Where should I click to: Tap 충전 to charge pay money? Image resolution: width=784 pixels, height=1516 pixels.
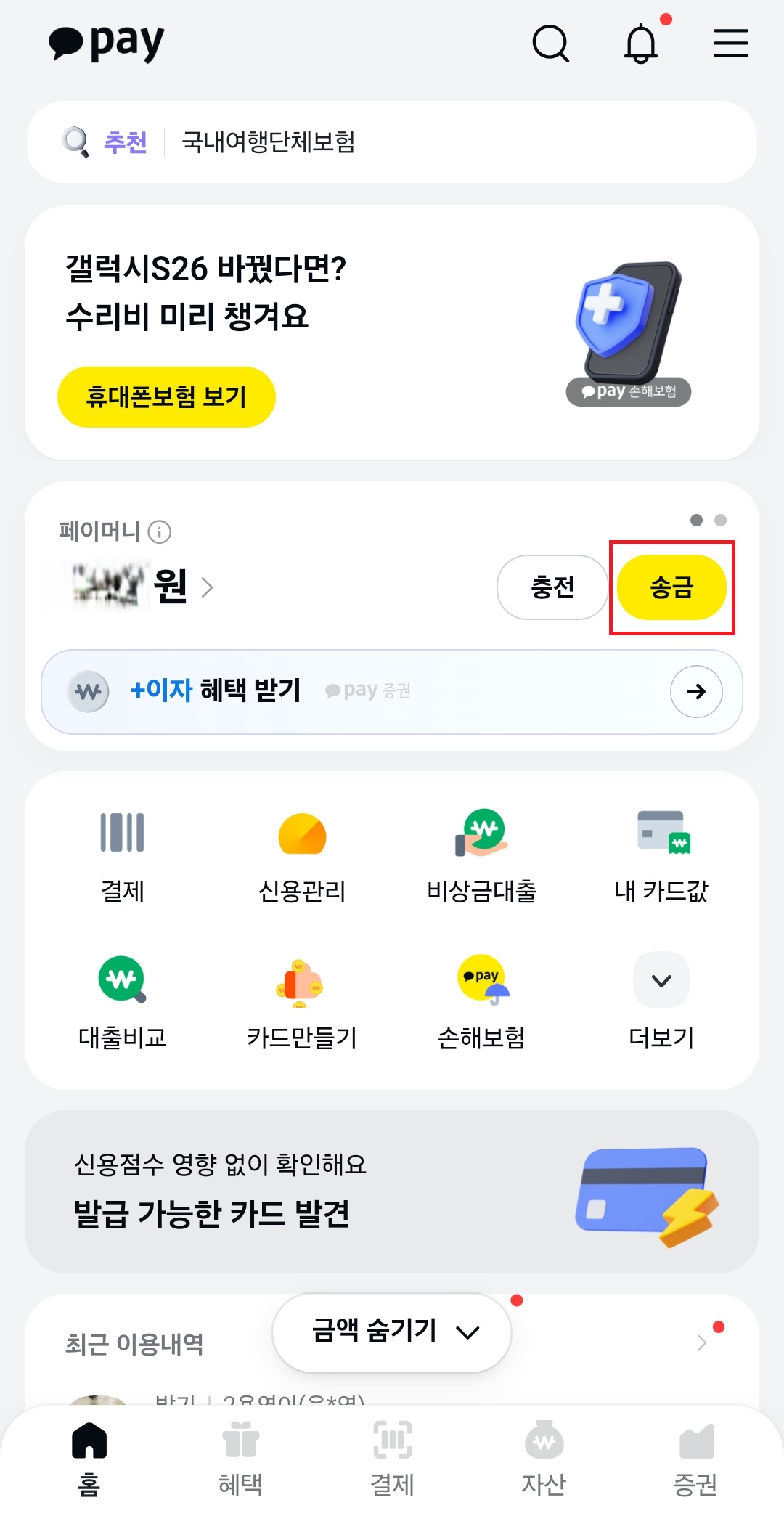(x=552, y=587)
